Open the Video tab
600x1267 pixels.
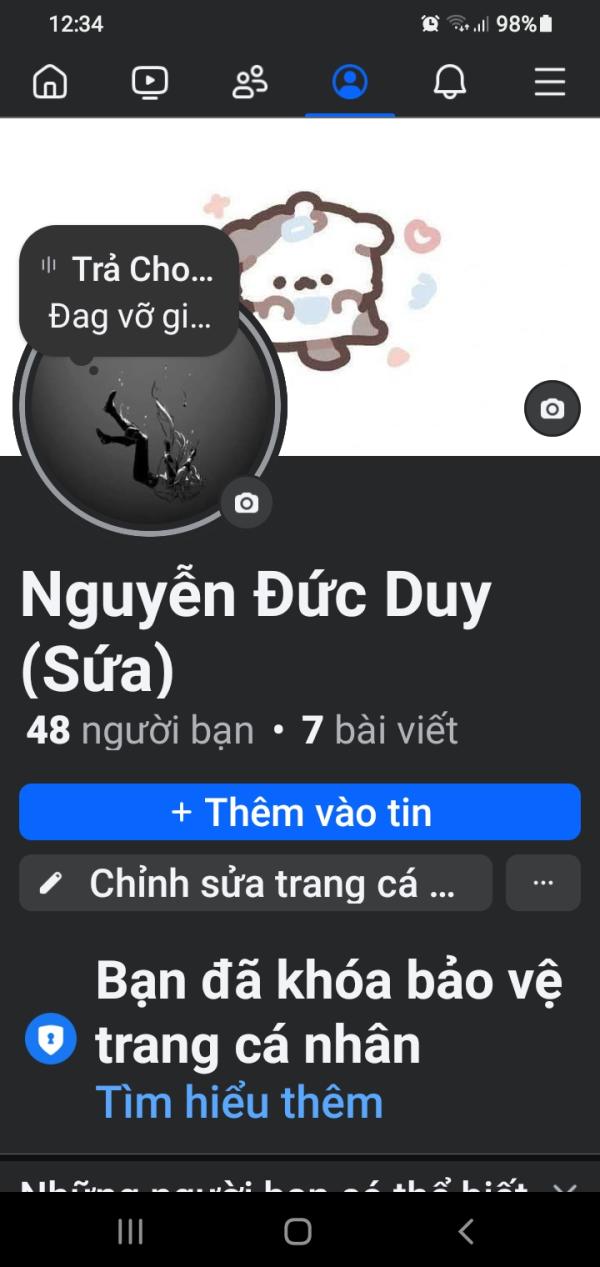[150, 82]
